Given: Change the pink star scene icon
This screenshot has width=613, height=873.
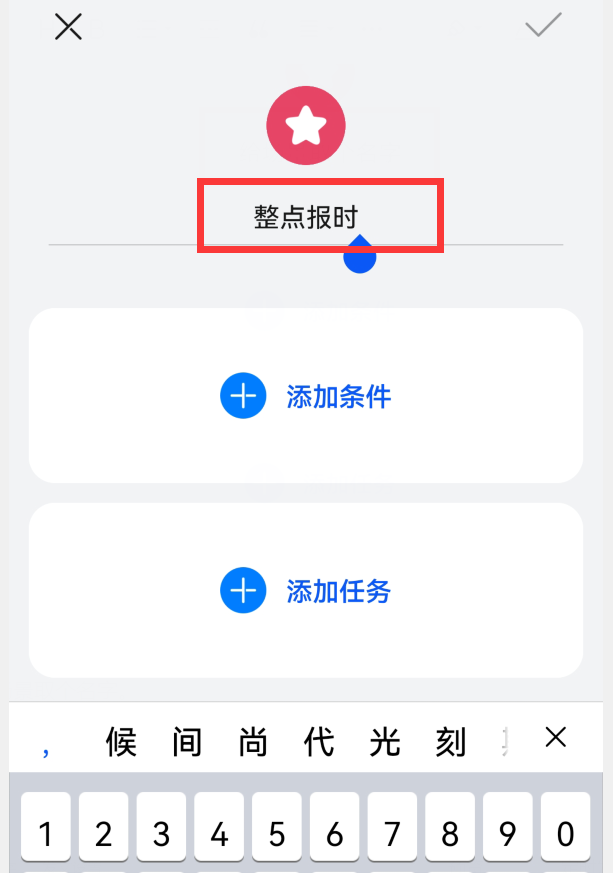Looking at the screenshot, I should [305, 126].
